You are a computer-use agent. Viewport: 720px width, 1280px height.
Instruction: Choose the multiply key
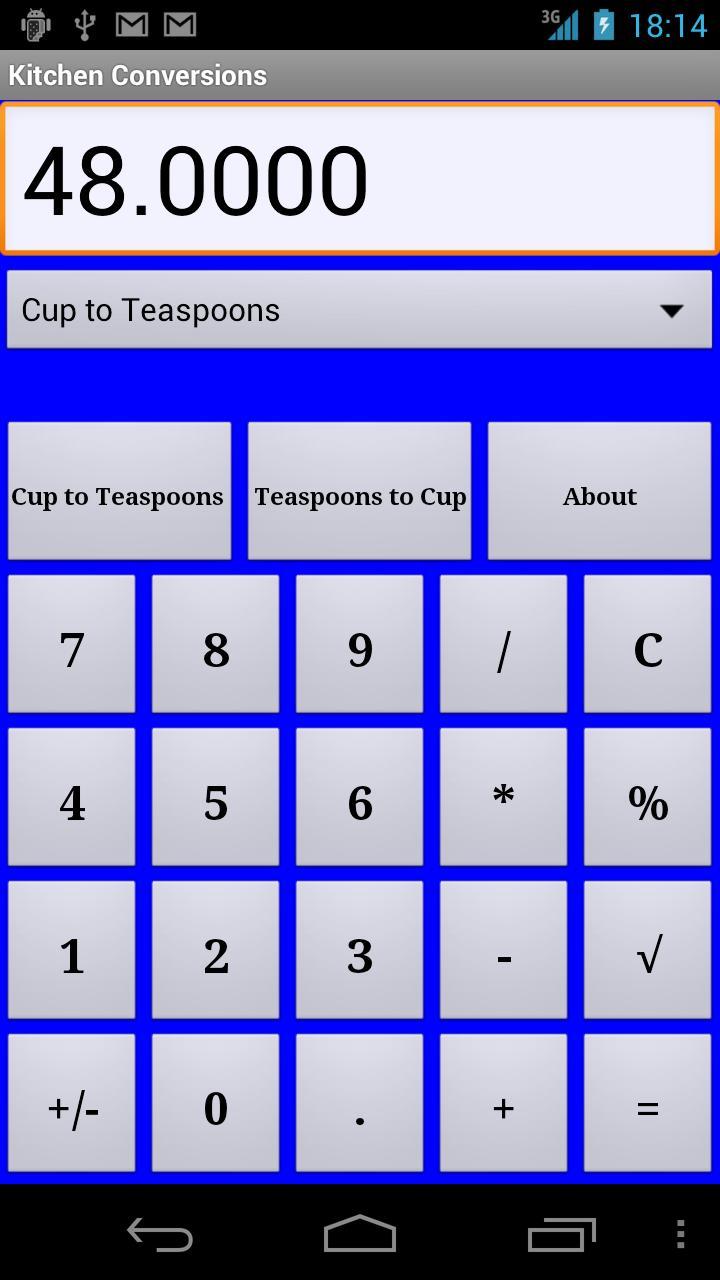coord(503,797)
